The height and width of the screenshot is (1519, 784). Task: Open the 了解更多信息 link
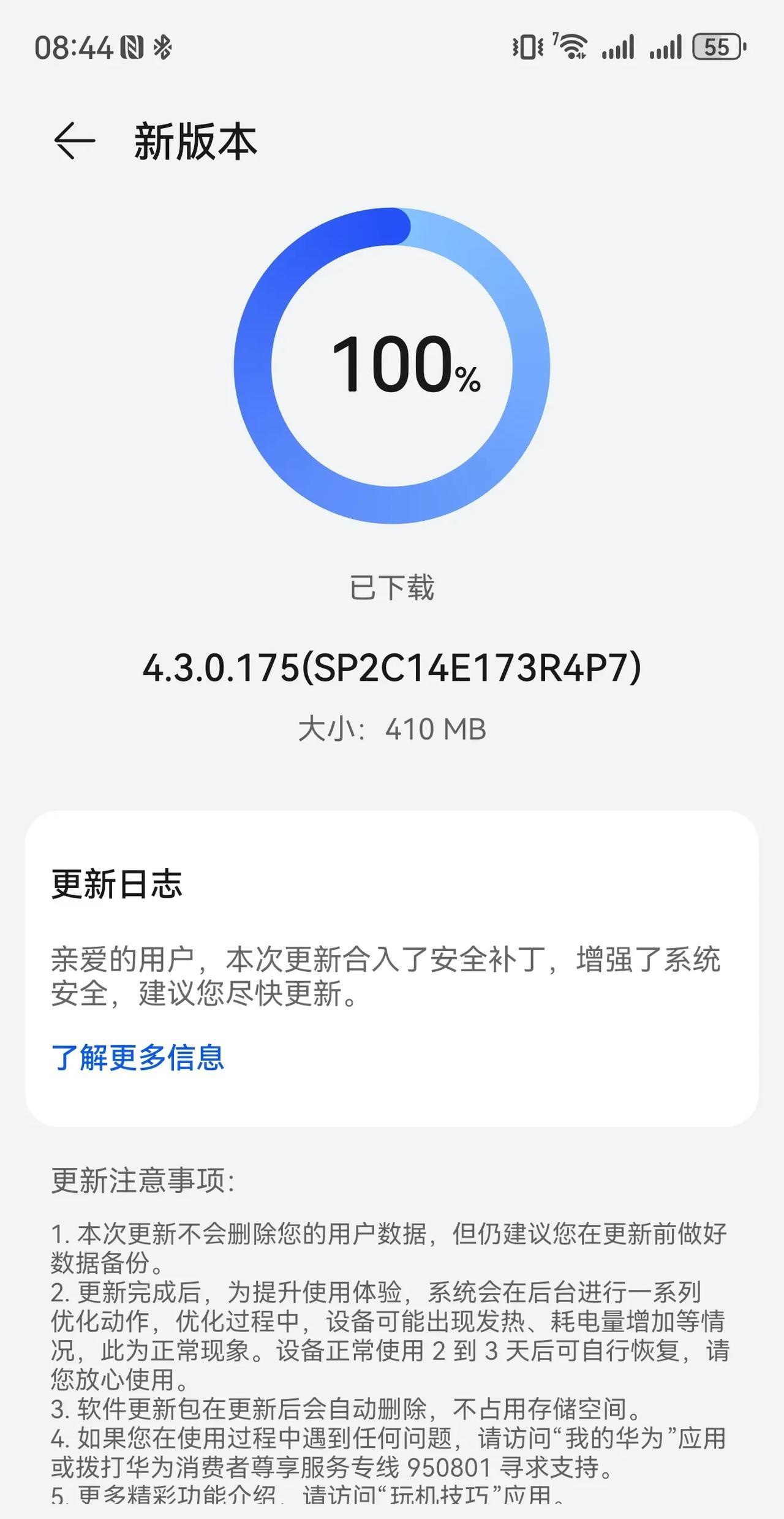click(138, 1058)
